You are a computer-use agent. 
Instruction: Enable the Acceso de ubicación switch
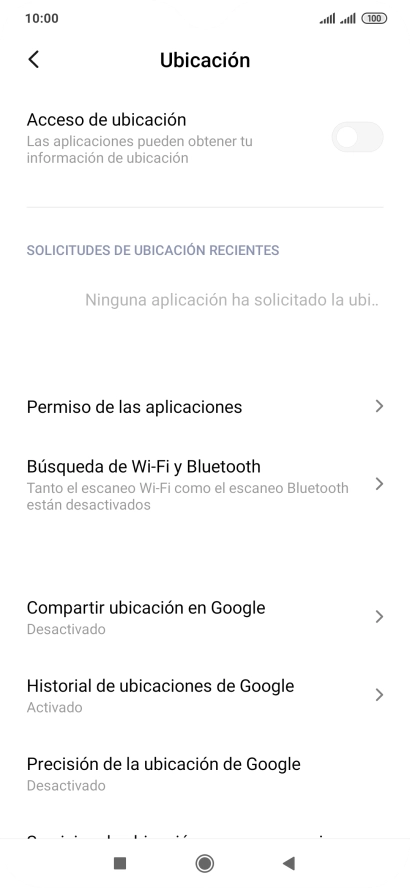pos(357,137)
